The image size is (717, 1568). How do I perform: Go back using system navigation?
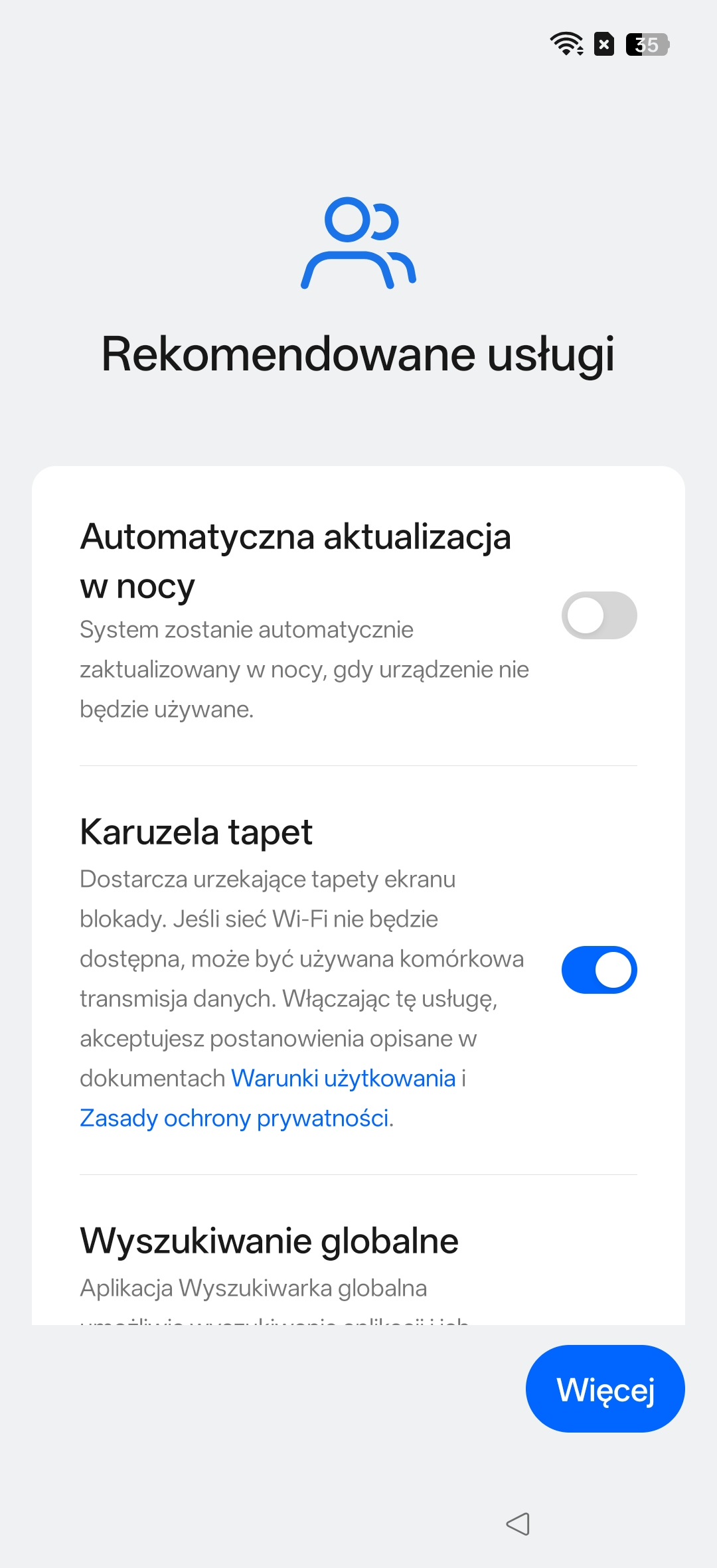pos(518,1524)
